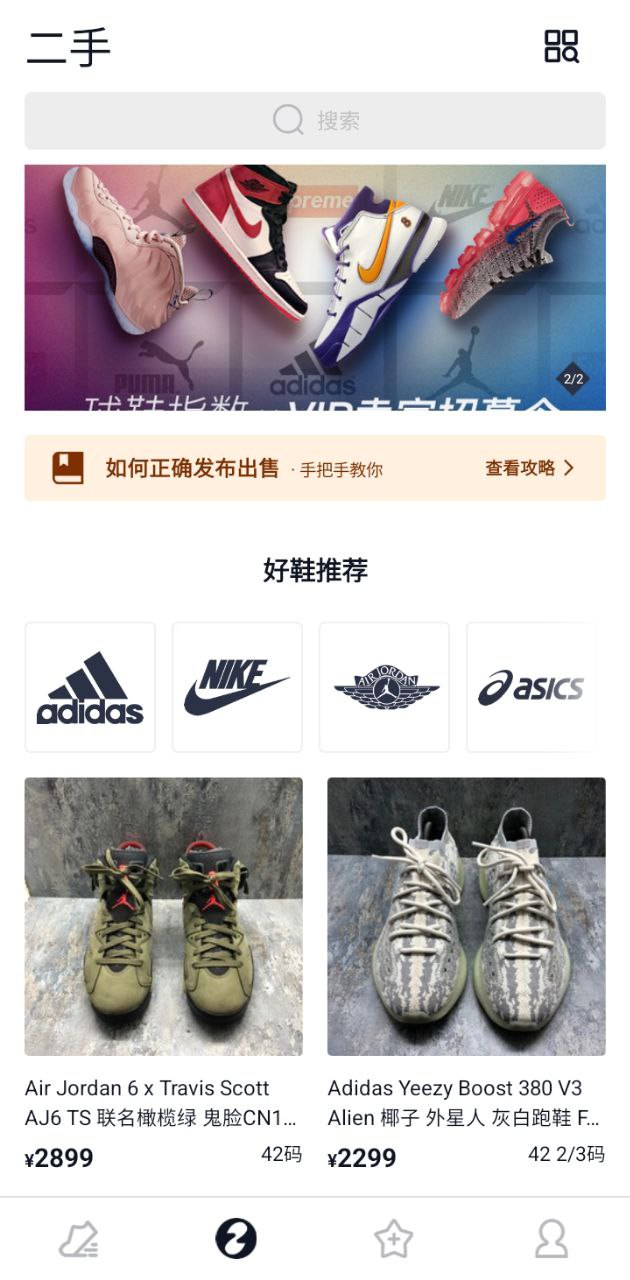The height and width of the screenshot is (1280, 630).
Task: Open the sneaker promotion banner
Action: point(315,287)
